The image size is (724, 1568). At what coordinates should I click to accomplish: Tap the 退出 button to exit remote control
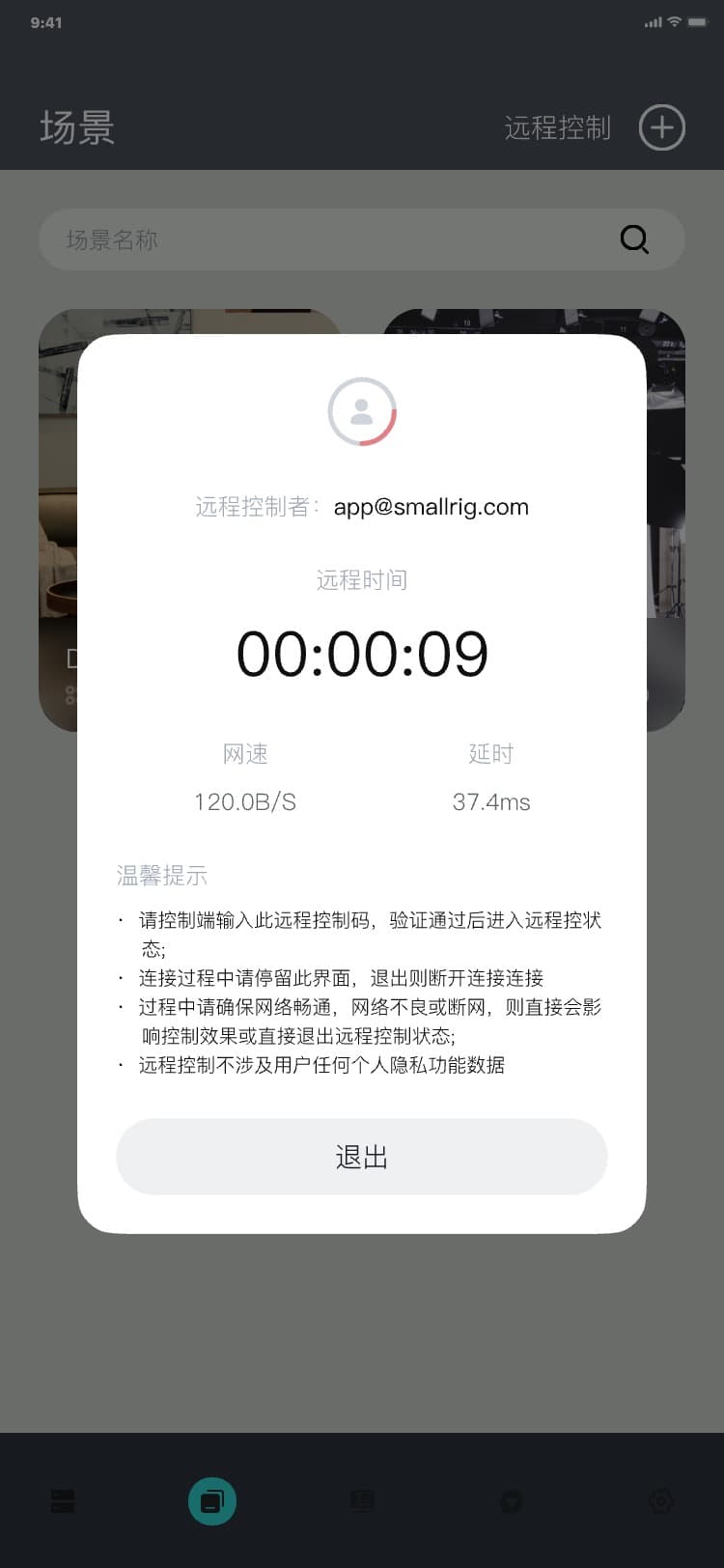coord(361,1156)
